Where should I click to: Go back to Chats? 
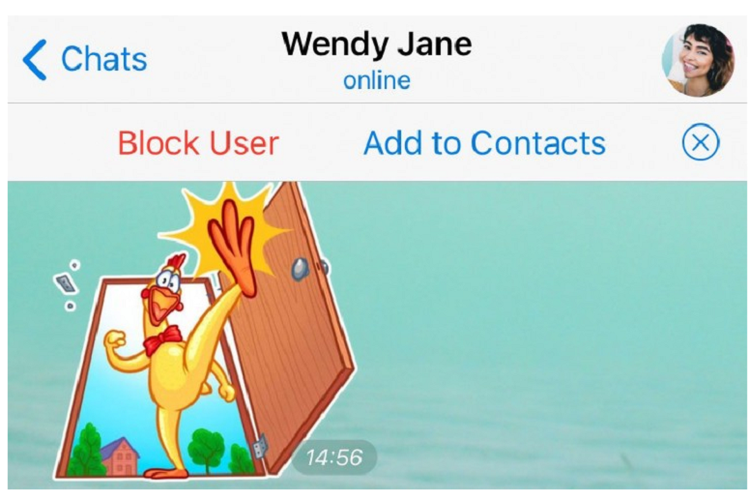pos(85,60)
